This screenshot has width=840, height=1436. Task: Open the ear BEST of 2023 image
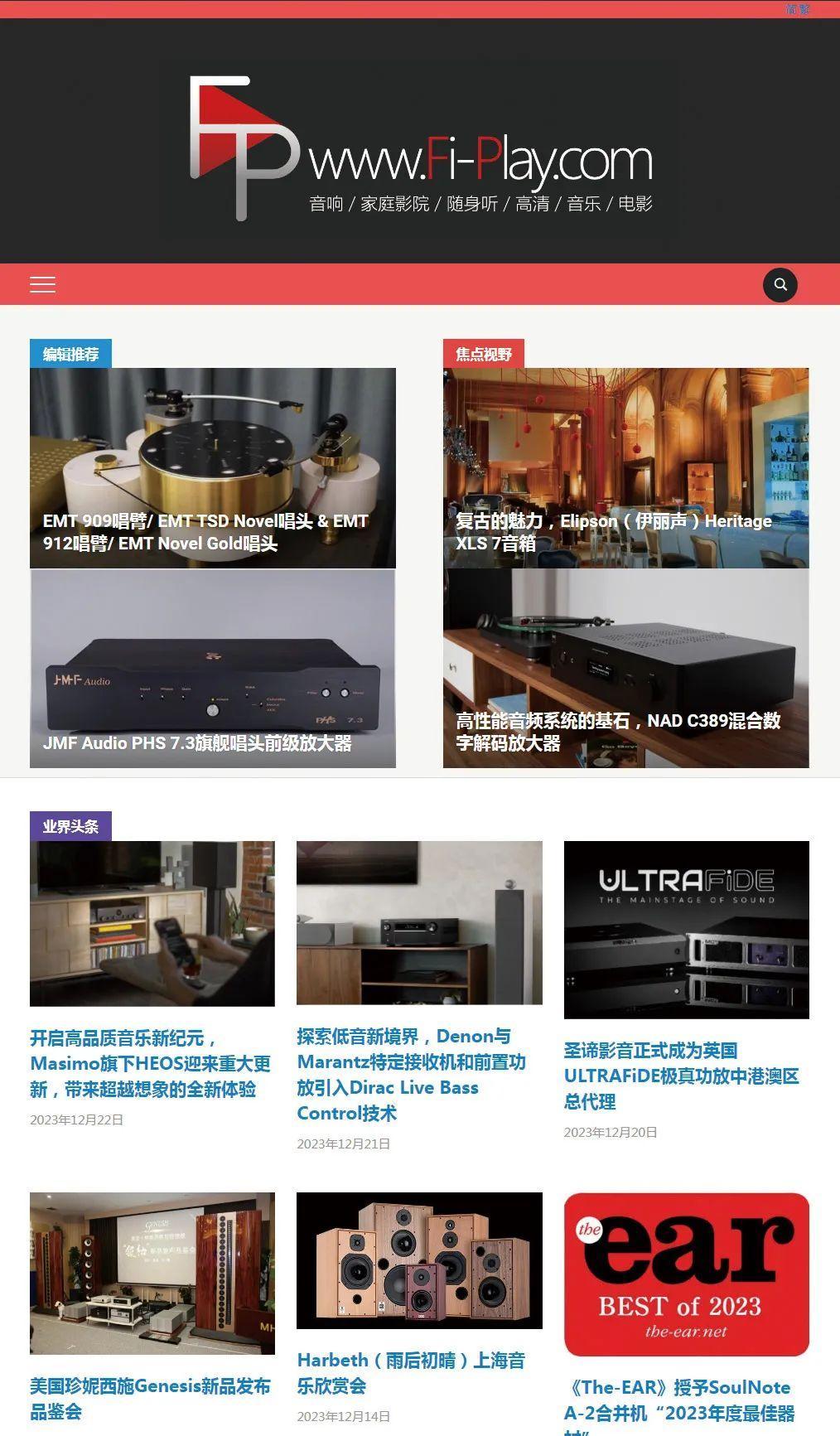coord(686,1274)
